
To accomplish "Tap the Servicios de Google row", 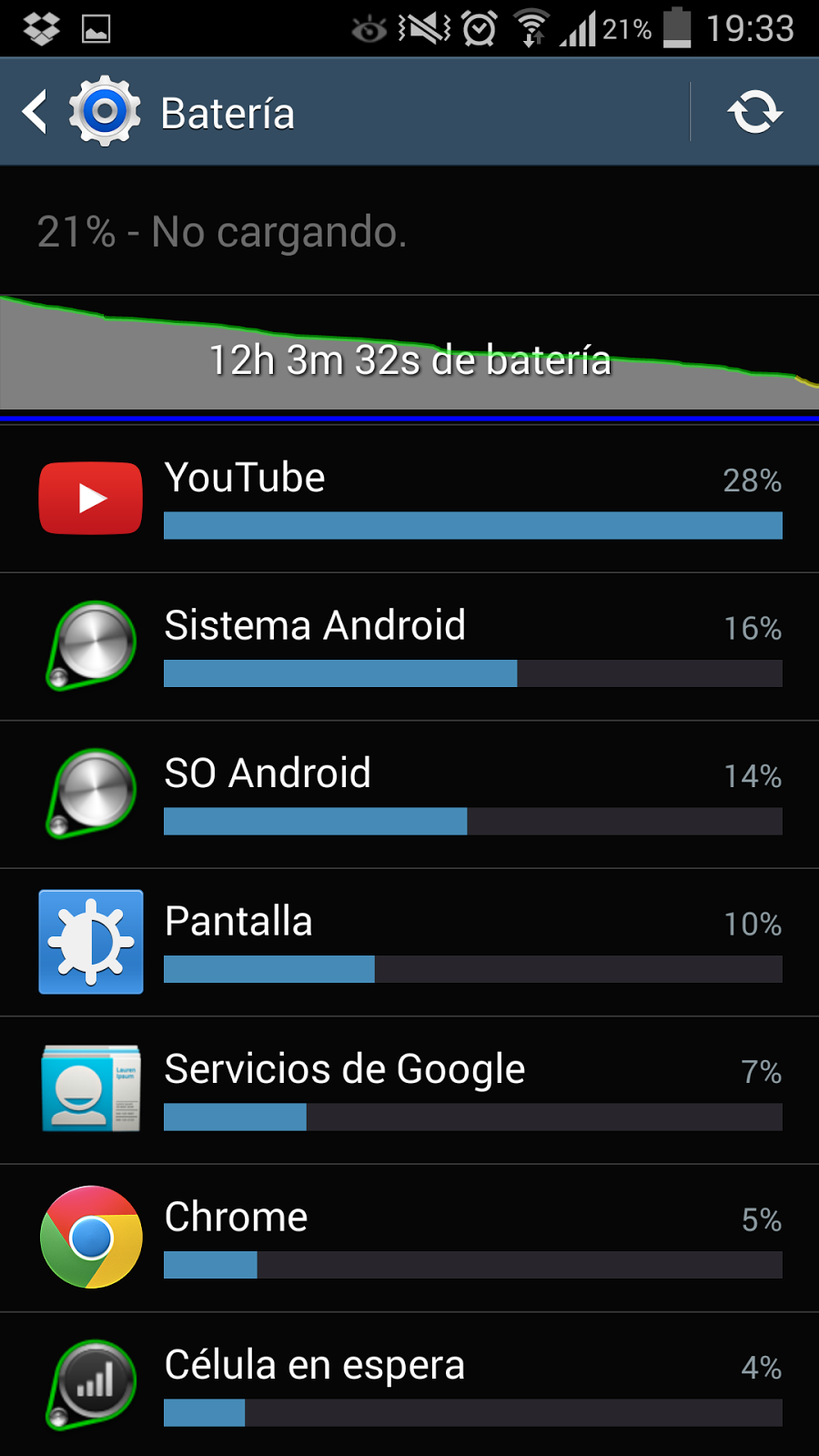I will (409, 1090).
